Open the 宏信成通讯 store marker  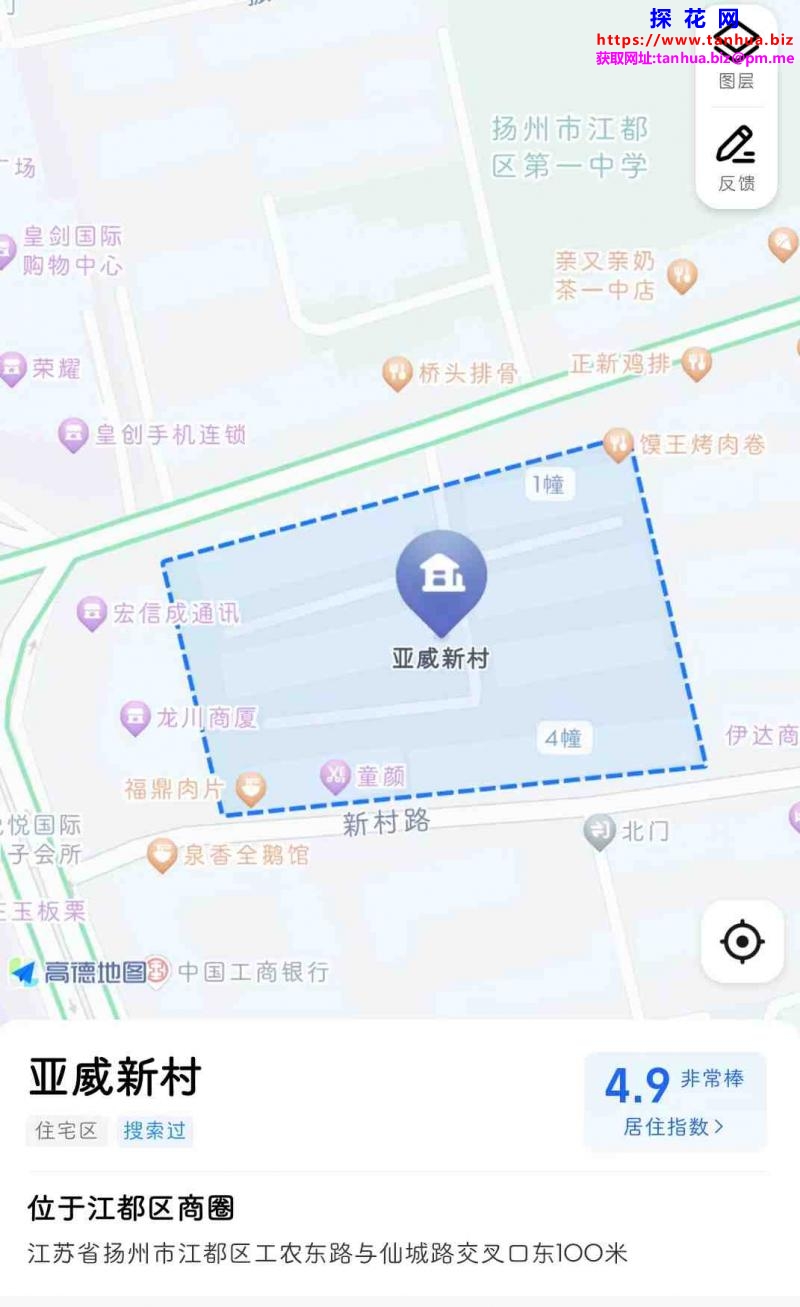92,613
